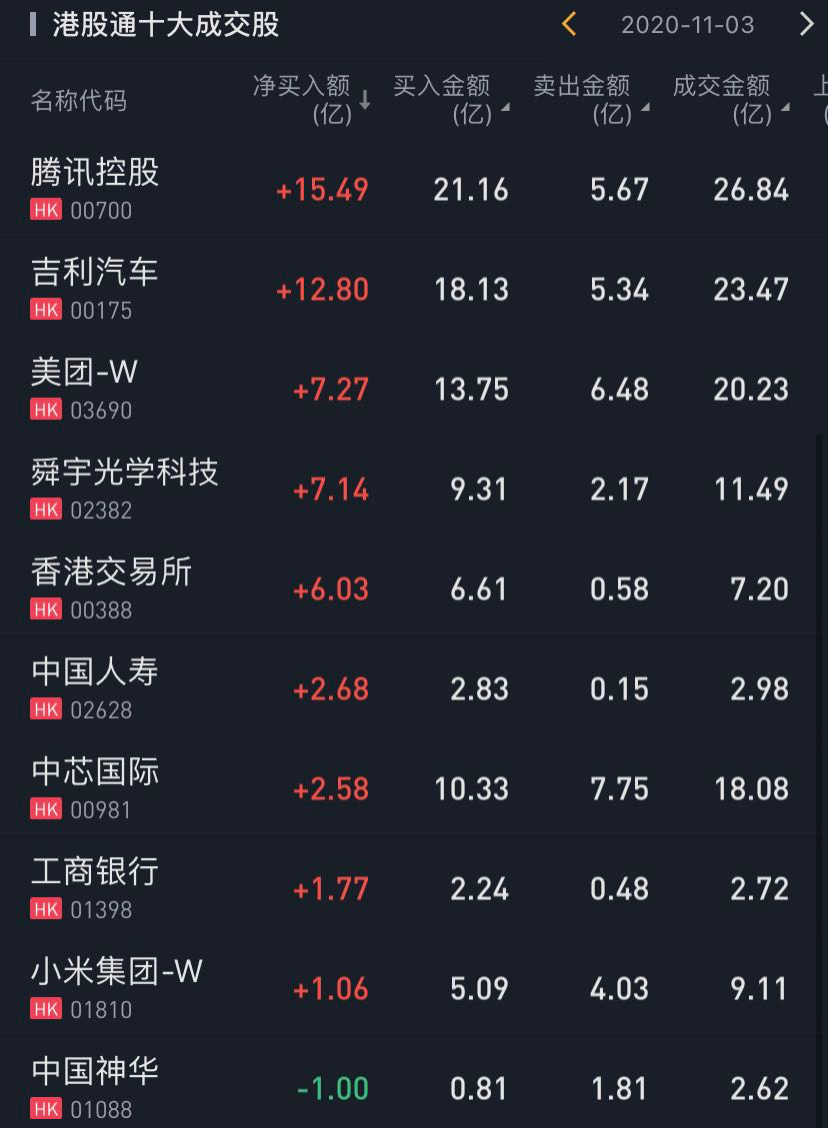This screenshot has height=1128, width=828.
Task: Sort by 买入金额 column
Action: pyautogui.click(x=450, y=100)
